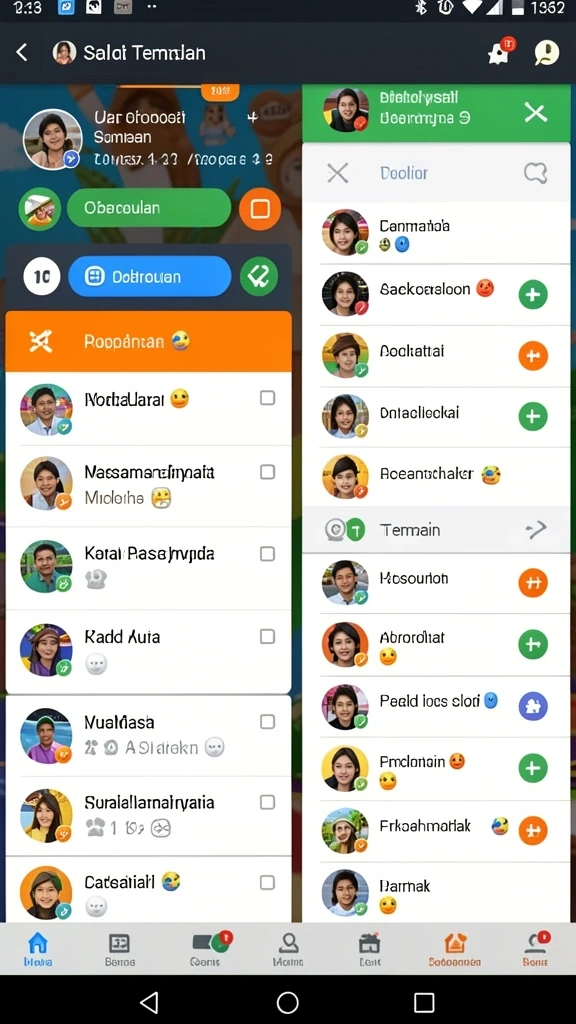This screenshot has height=1024, width=576.
Task: Tick the checkbox for Kadd Auia
Action: coord(267,636)
